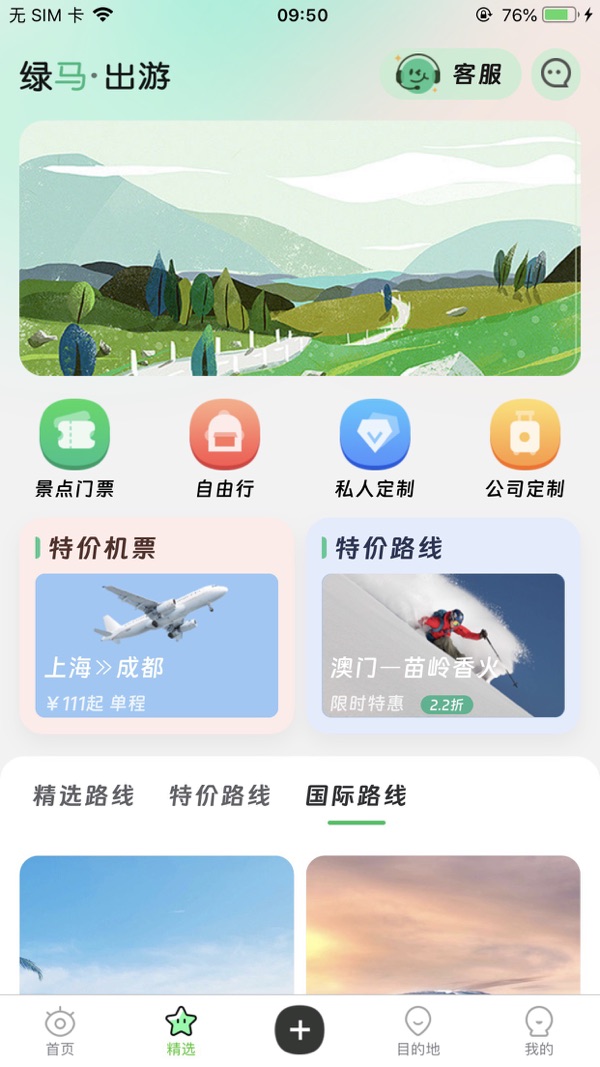Image resolution: width=600 pixels, height=1067 pixels.
Task: Go to the 首页 home tab
Action: 60,1032
